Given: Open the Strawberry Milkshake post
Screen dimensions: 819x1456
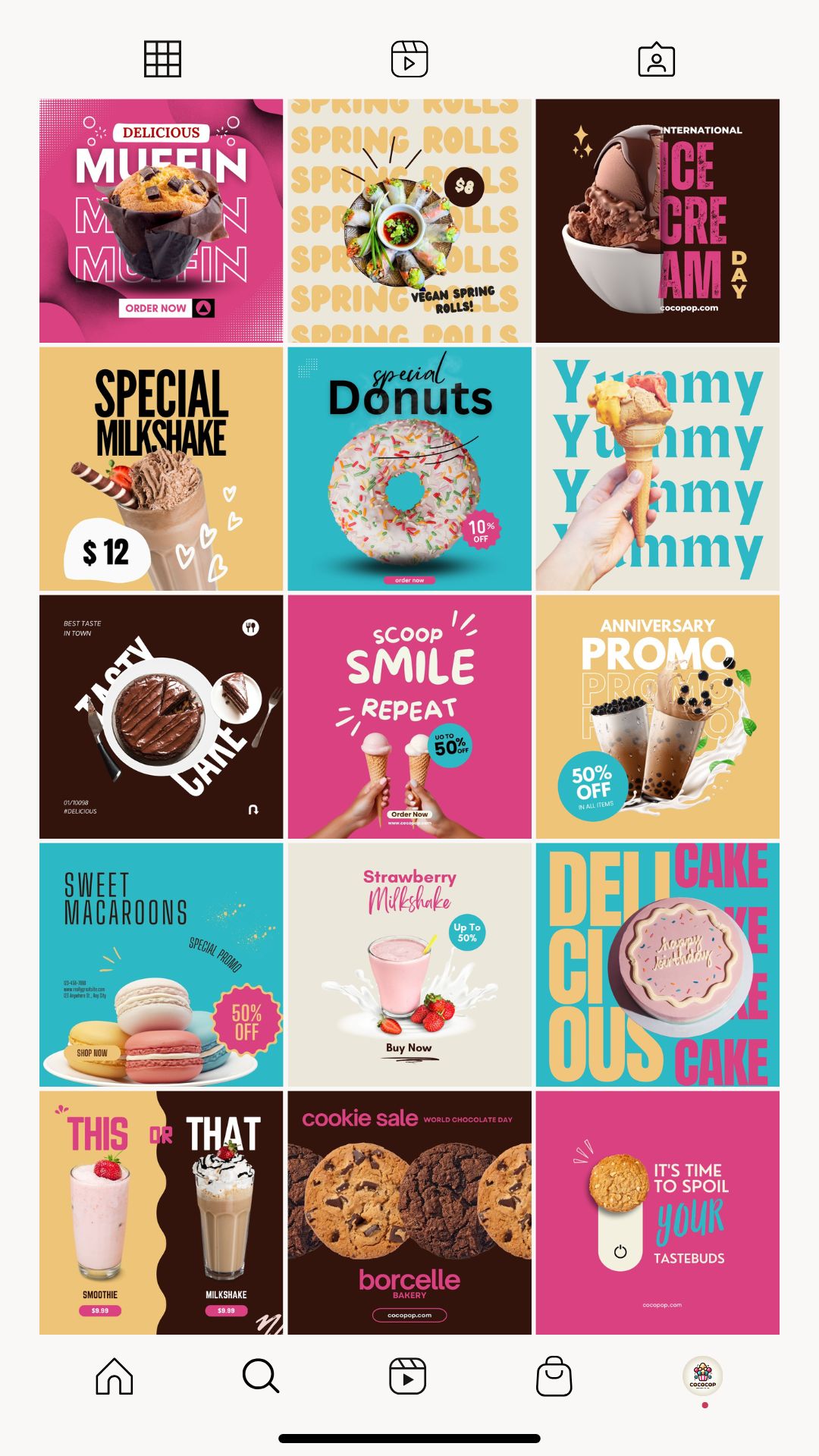Looking at the screenshot, I should tap(409, 965).
